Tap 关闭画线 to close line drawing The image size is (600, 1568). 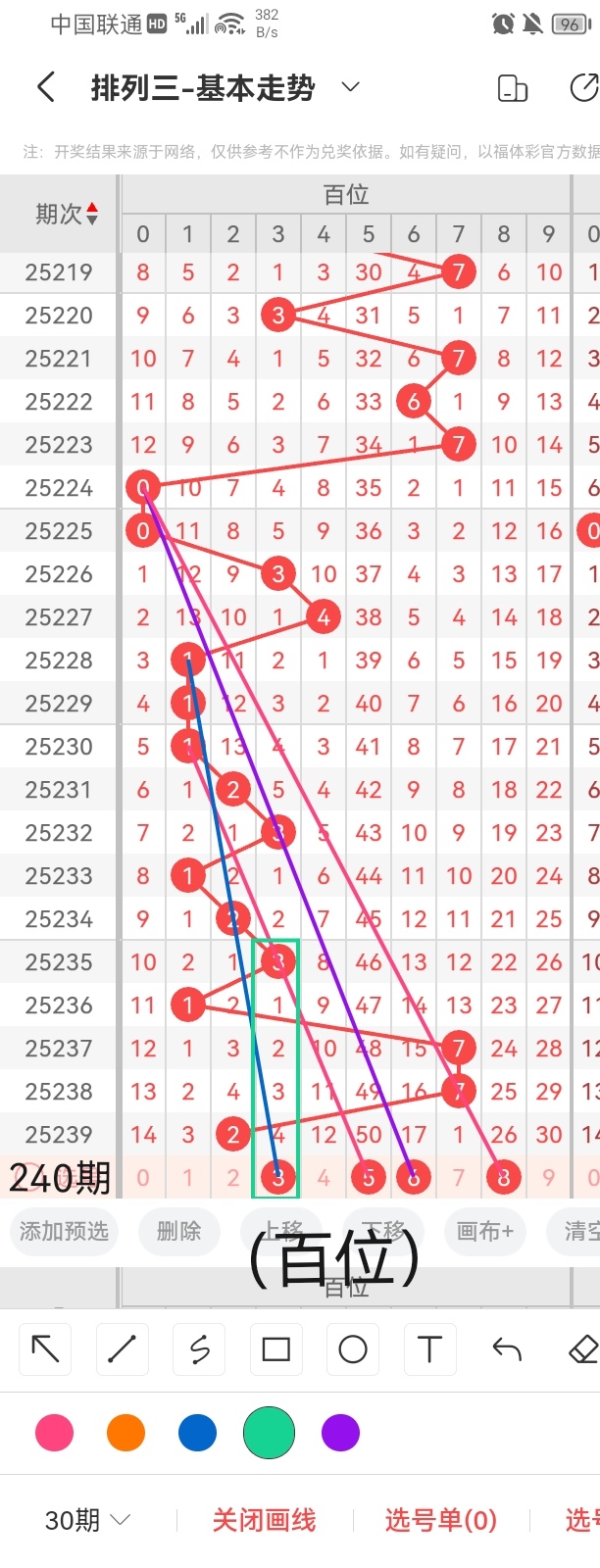[264, 1520]
